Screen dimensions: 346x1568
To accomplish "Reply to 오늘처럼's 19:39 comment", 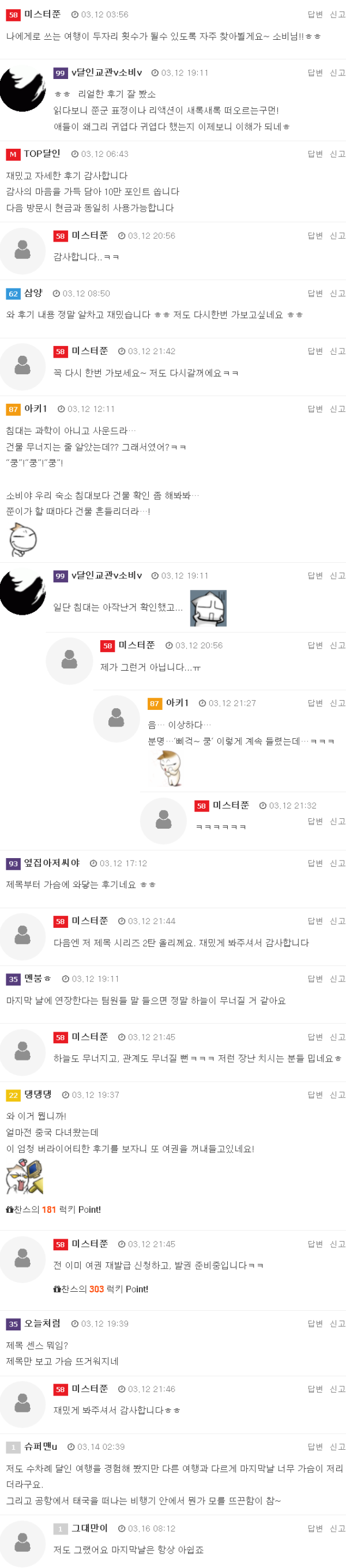I will tap(314, 1324).
